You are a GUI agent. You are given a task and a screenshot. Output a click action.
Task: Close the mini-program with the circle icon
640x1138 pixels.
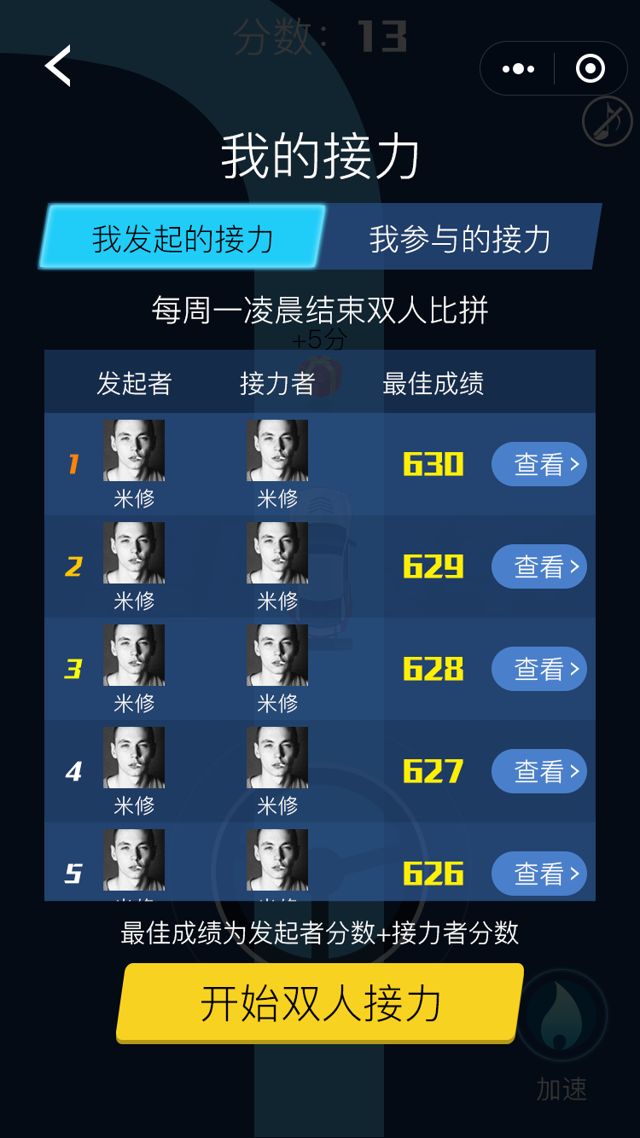(590, 69)
